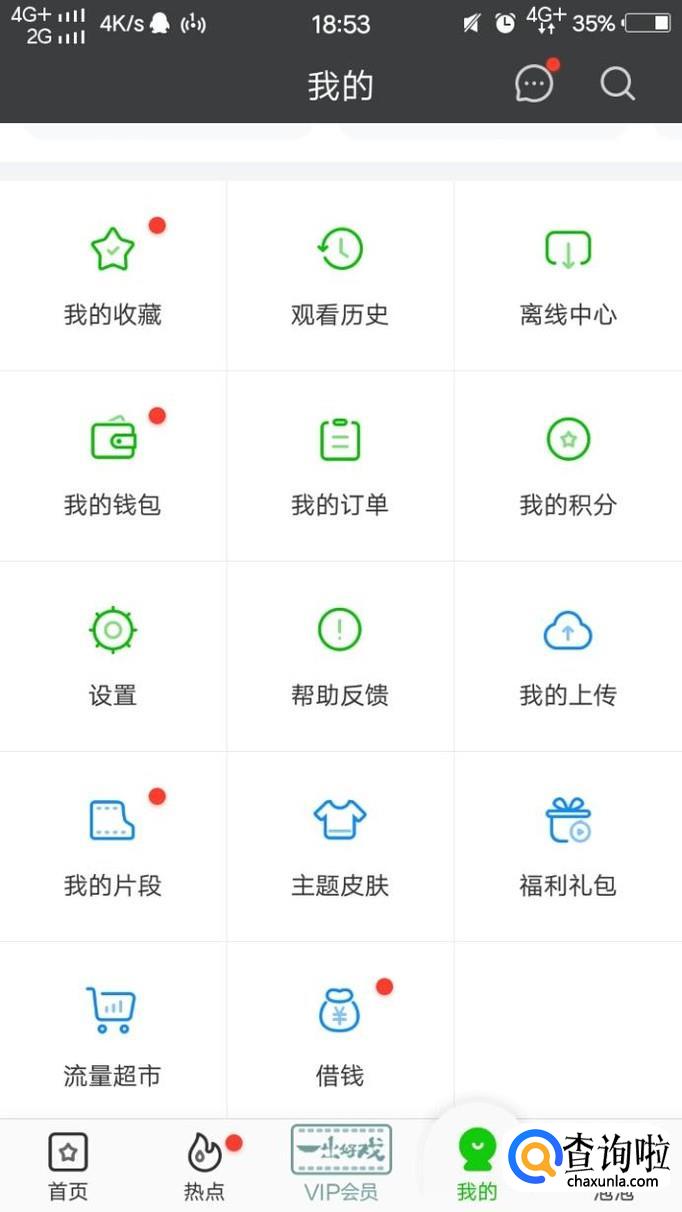Choose 主题皮肤 theme skins
The height and width of the screenshot is (1212, 682).
[x=340, y=845]
